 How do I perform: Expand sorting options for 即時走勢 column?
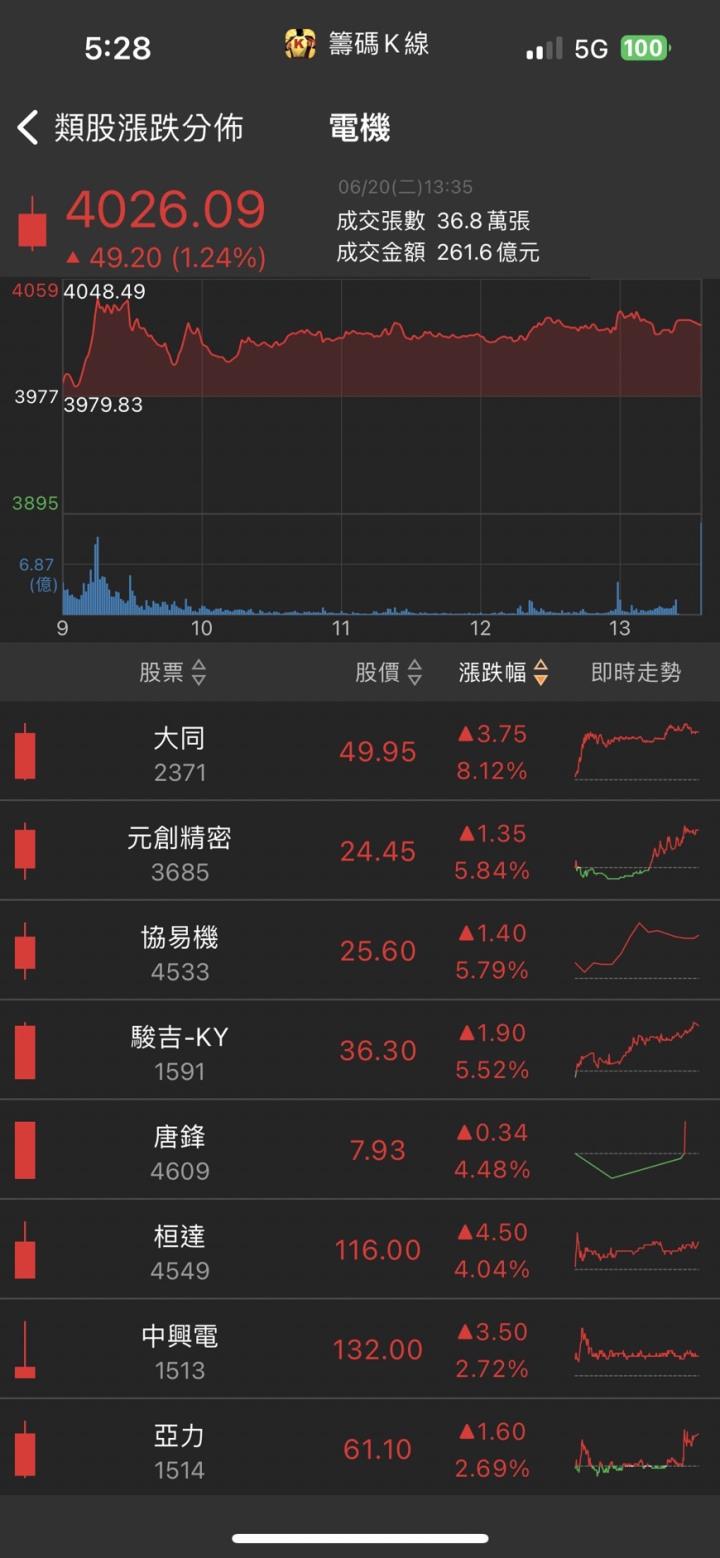point(636,673)
